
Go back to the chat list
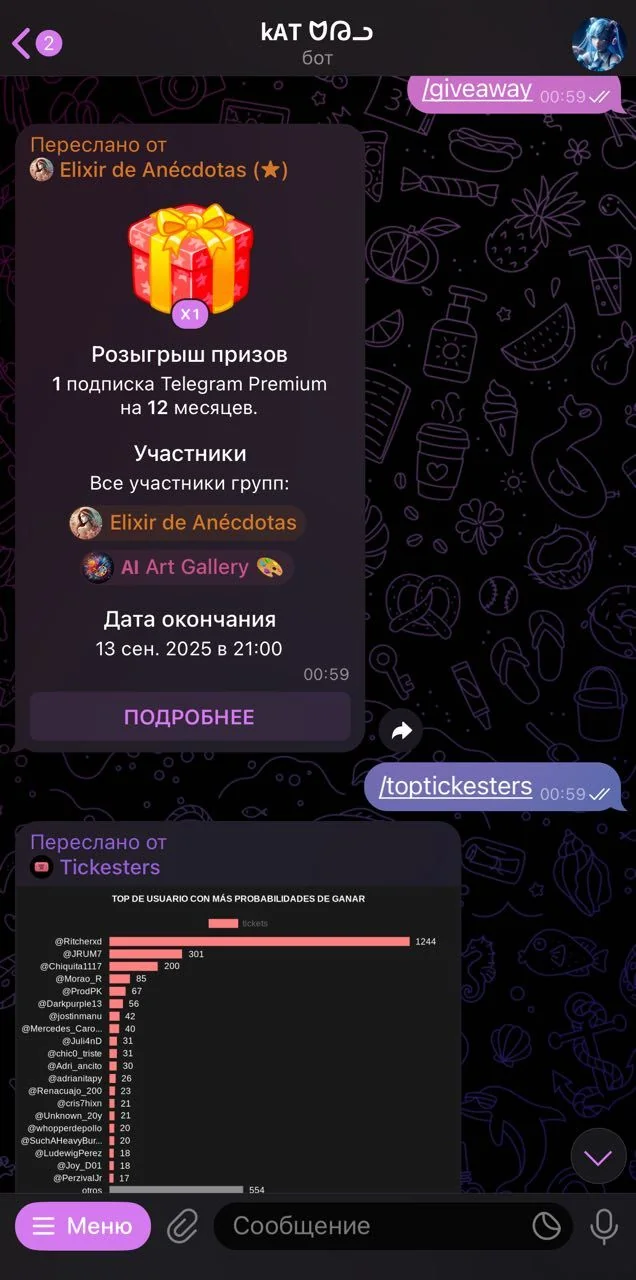(36, 43)
